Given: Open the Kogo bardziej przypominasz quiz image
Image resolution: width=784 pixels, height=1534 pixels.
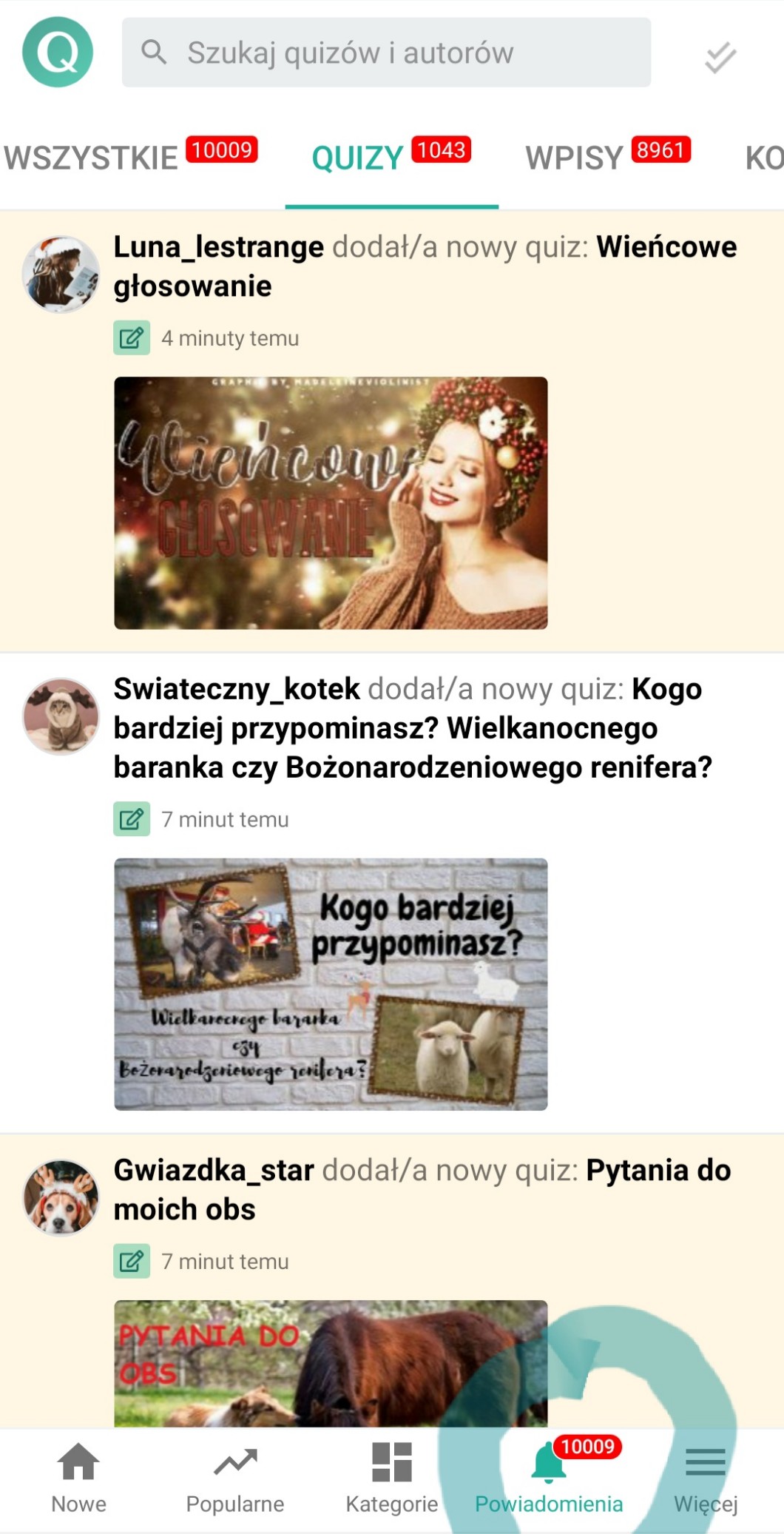Looking at the screenshot, I should (331, 983).
